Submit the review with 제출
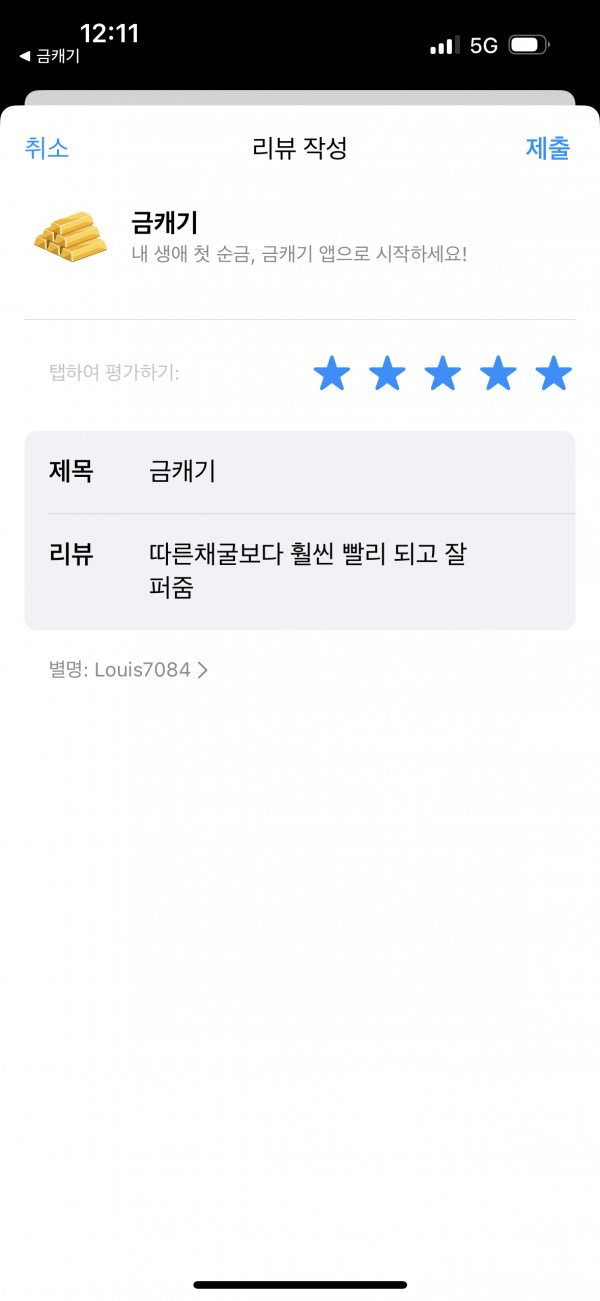600x1301 pixels. pyautogui.click(x=548, y=148)
